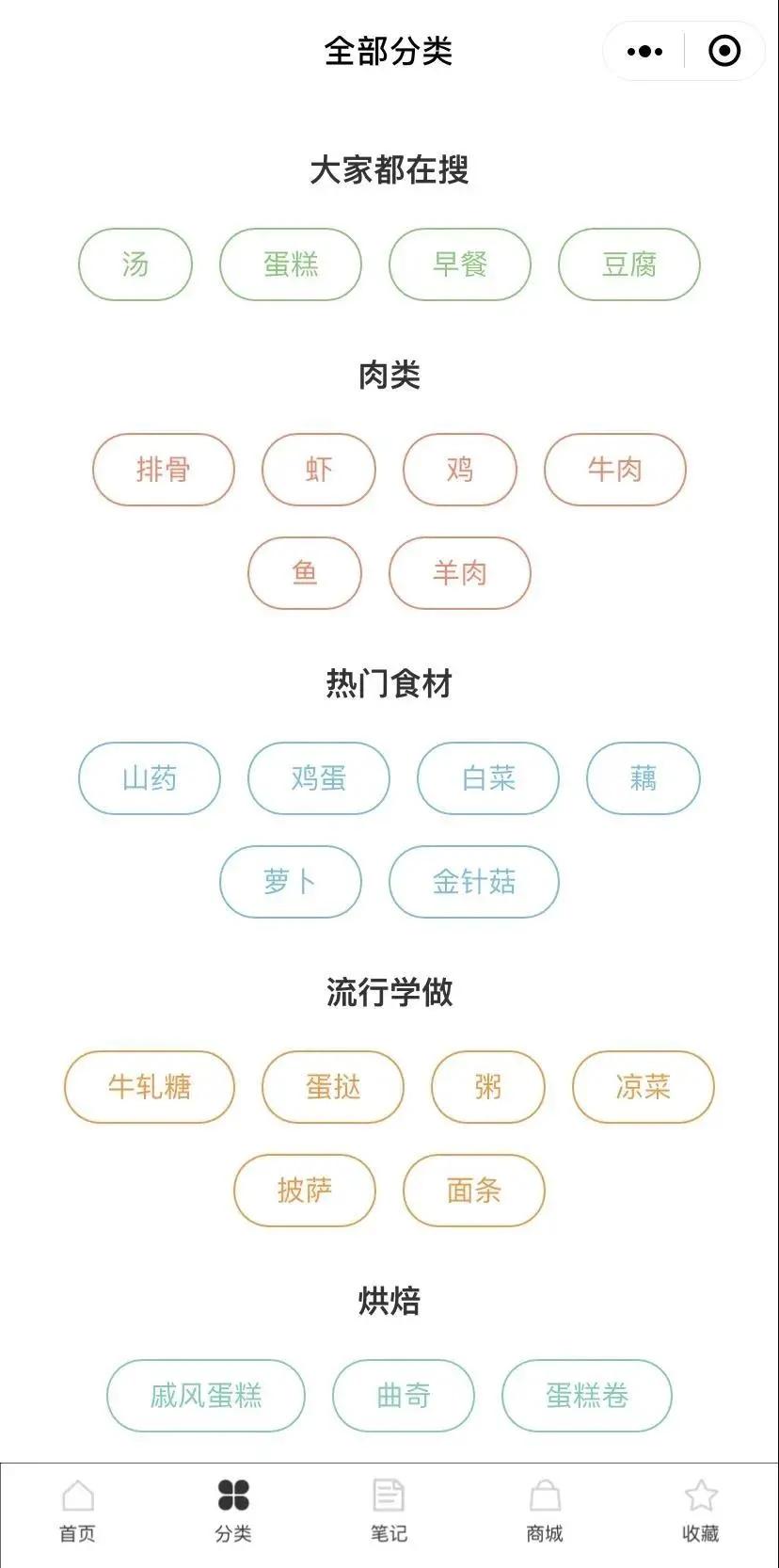Tap the 蛋挞 chip
Viewport: 779px width, 1568px height.
(333, 1087)
